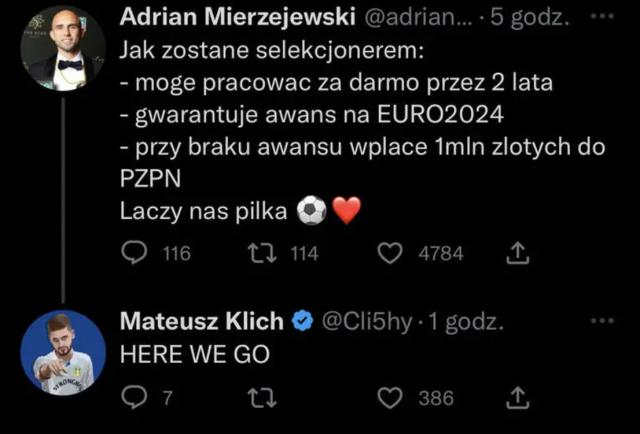Retweet Mateusz Klich's tweet
Screen dimensions: 640x434
coord(259,399)
